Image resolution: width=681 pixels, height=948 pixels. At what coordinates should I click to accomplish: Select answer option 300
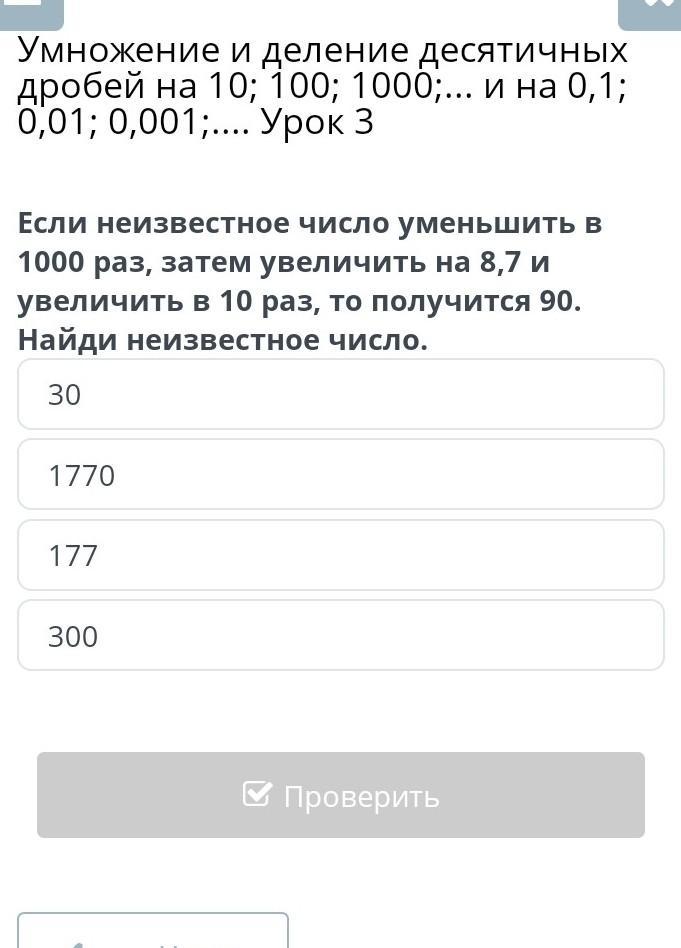pos(340,636)
